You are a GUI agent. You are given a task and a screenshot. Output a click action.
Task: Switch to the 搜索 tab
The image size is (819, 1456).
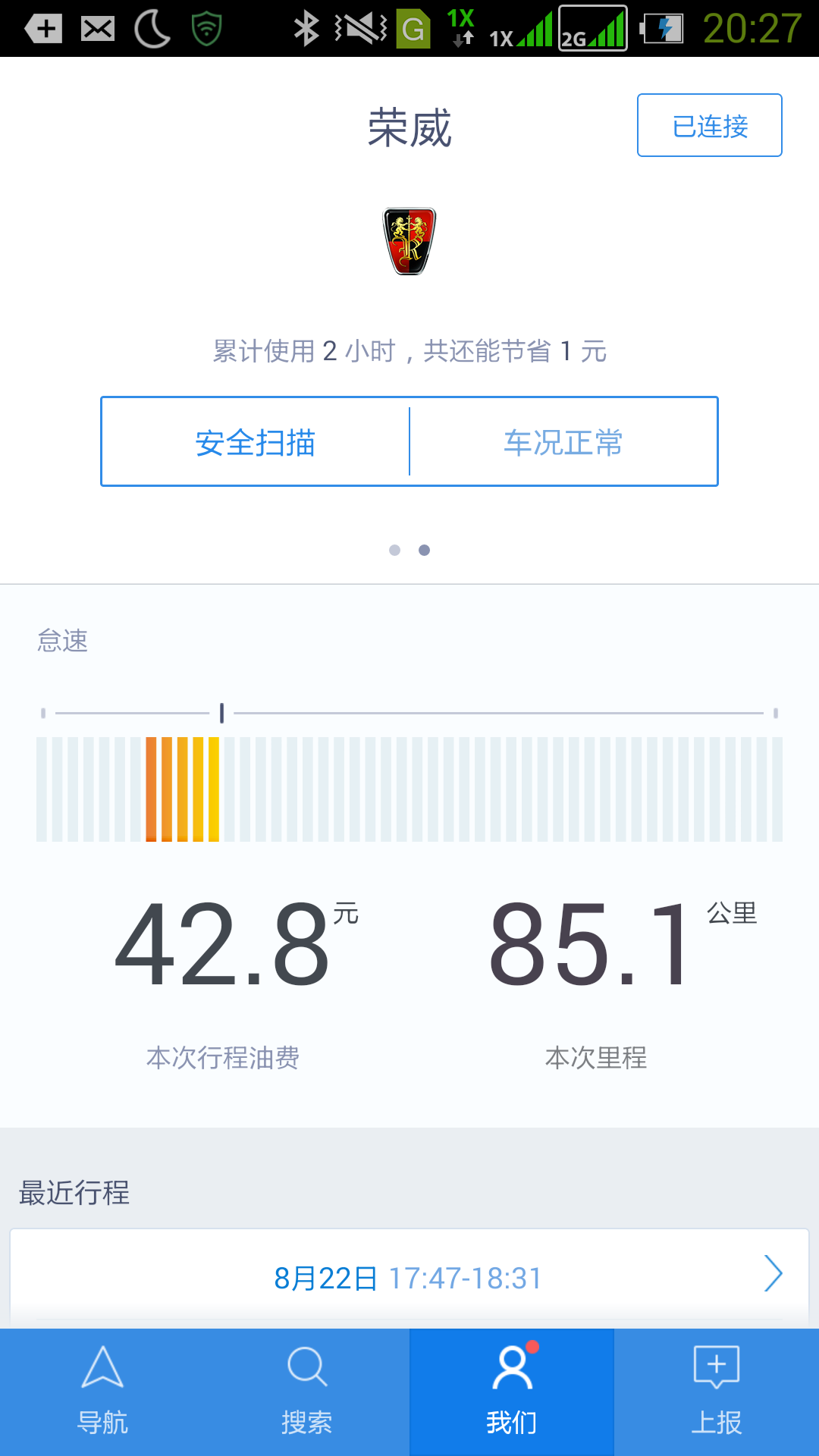tap(307, 1392)
